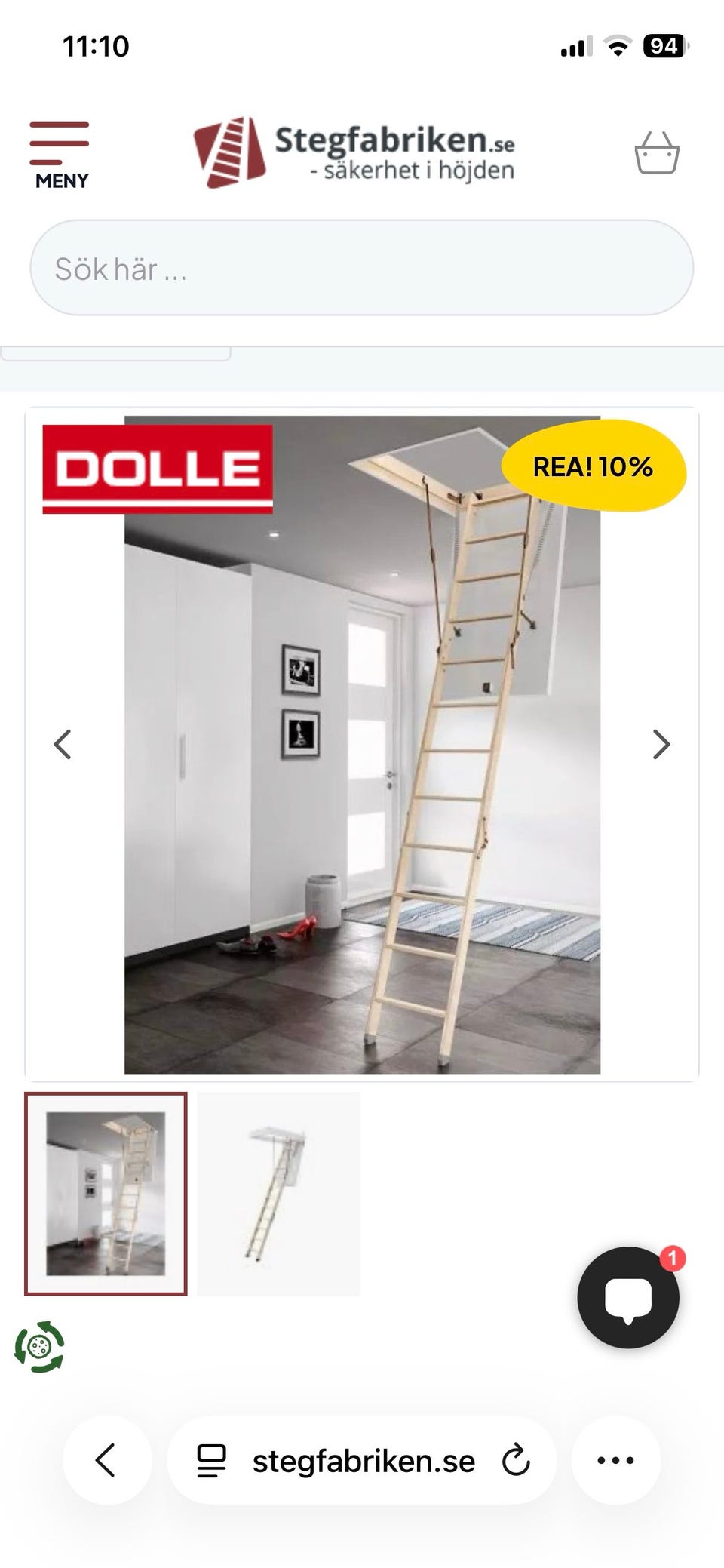Click the browser back arrow

108,1461
